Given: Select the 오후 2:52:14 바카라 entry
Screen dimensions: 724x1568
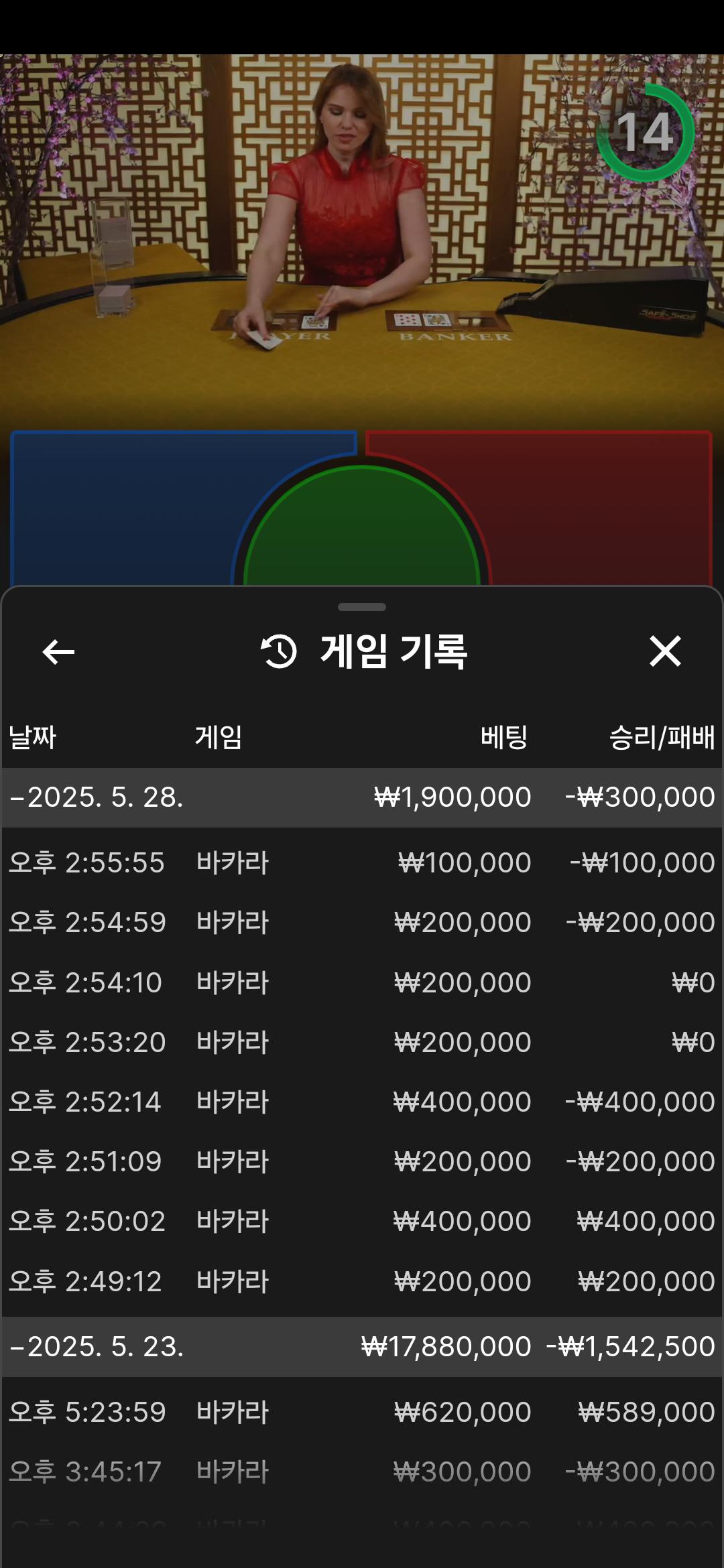Looking at the screenshot, I should point(362,1102).
